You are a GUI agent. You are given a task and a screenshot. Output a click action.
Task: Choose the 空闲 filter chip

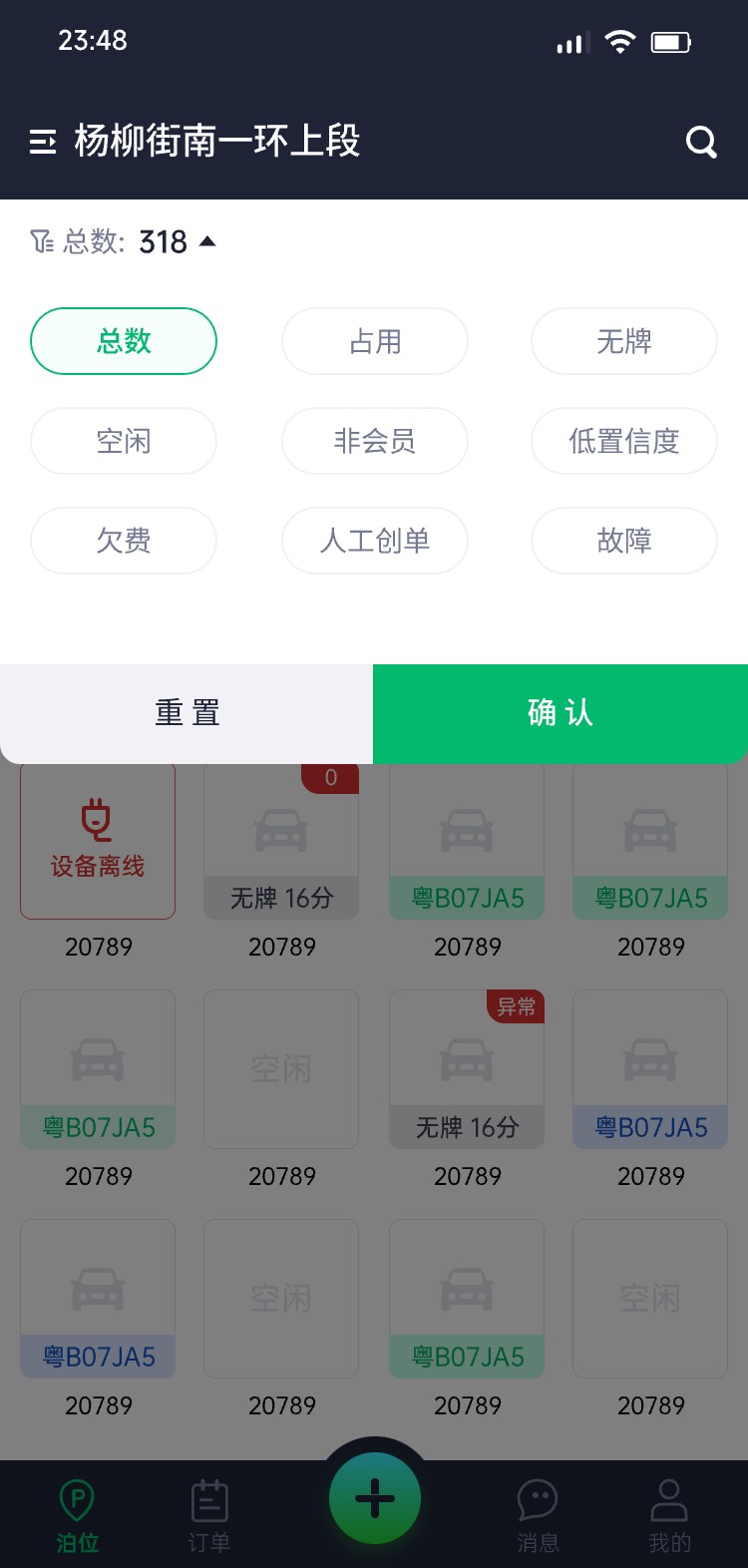pyautogui.click(x=124, y=441)
